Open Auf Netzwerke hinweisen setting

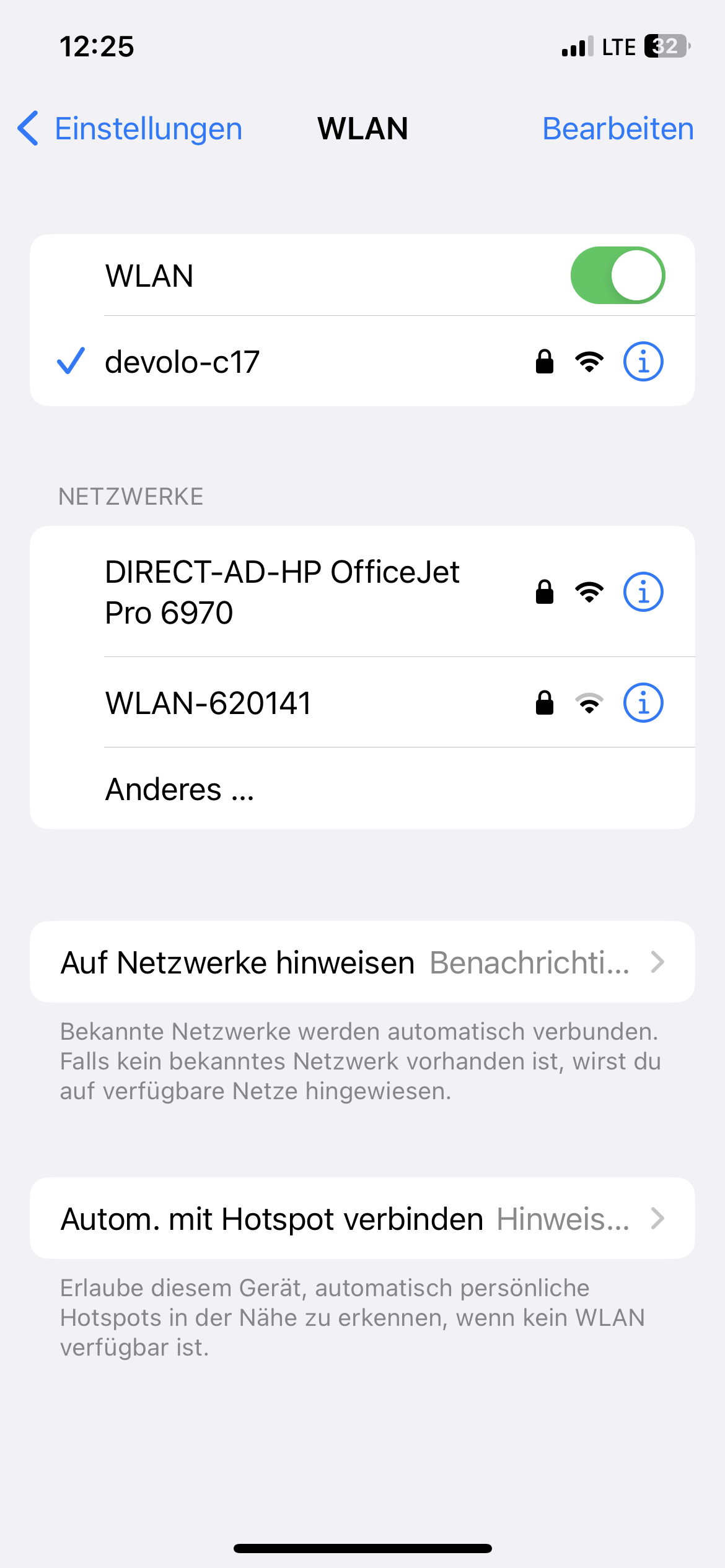[x=362, y=962]
